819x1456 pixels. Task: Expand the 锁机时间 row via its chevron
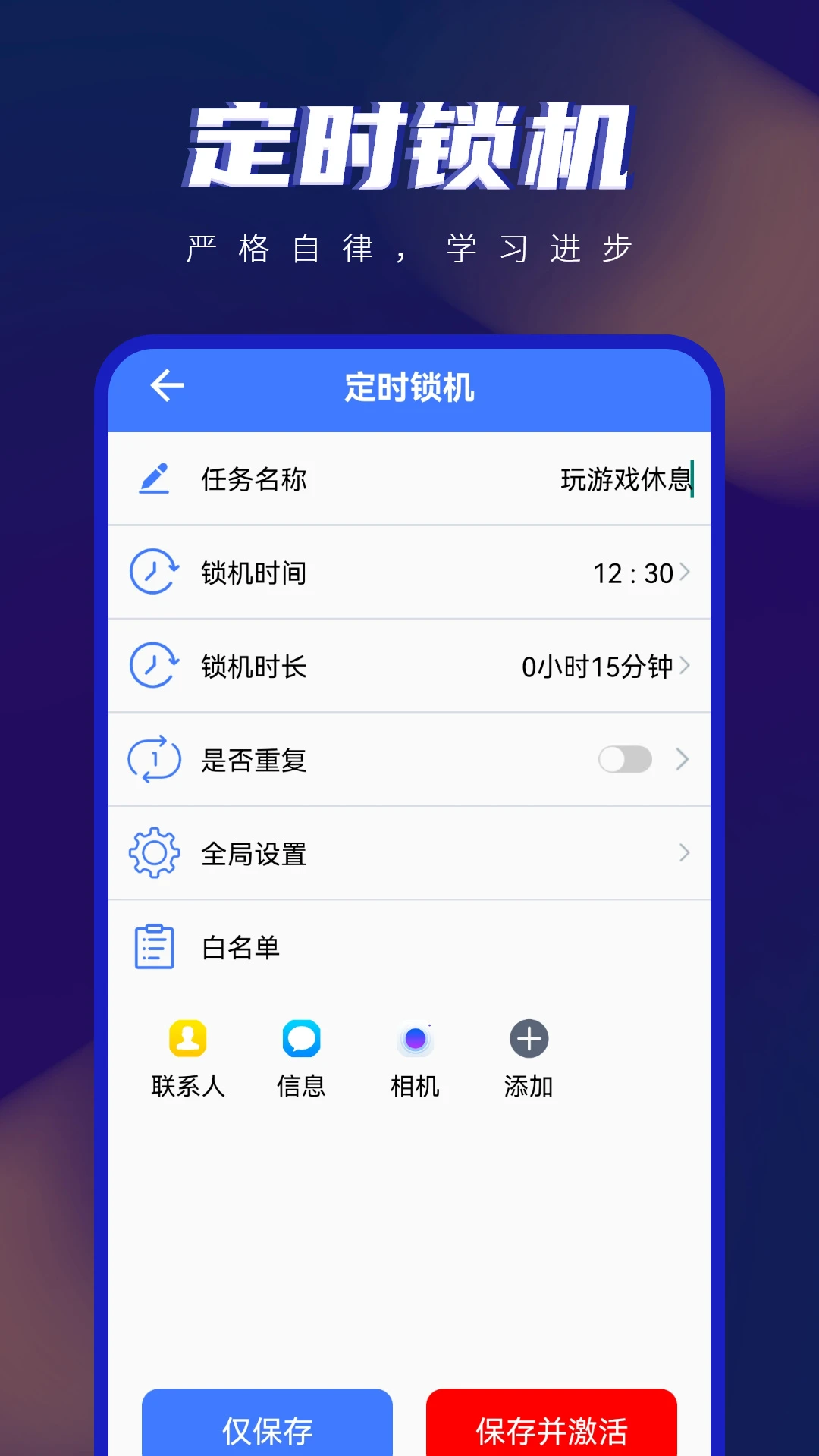685,573
